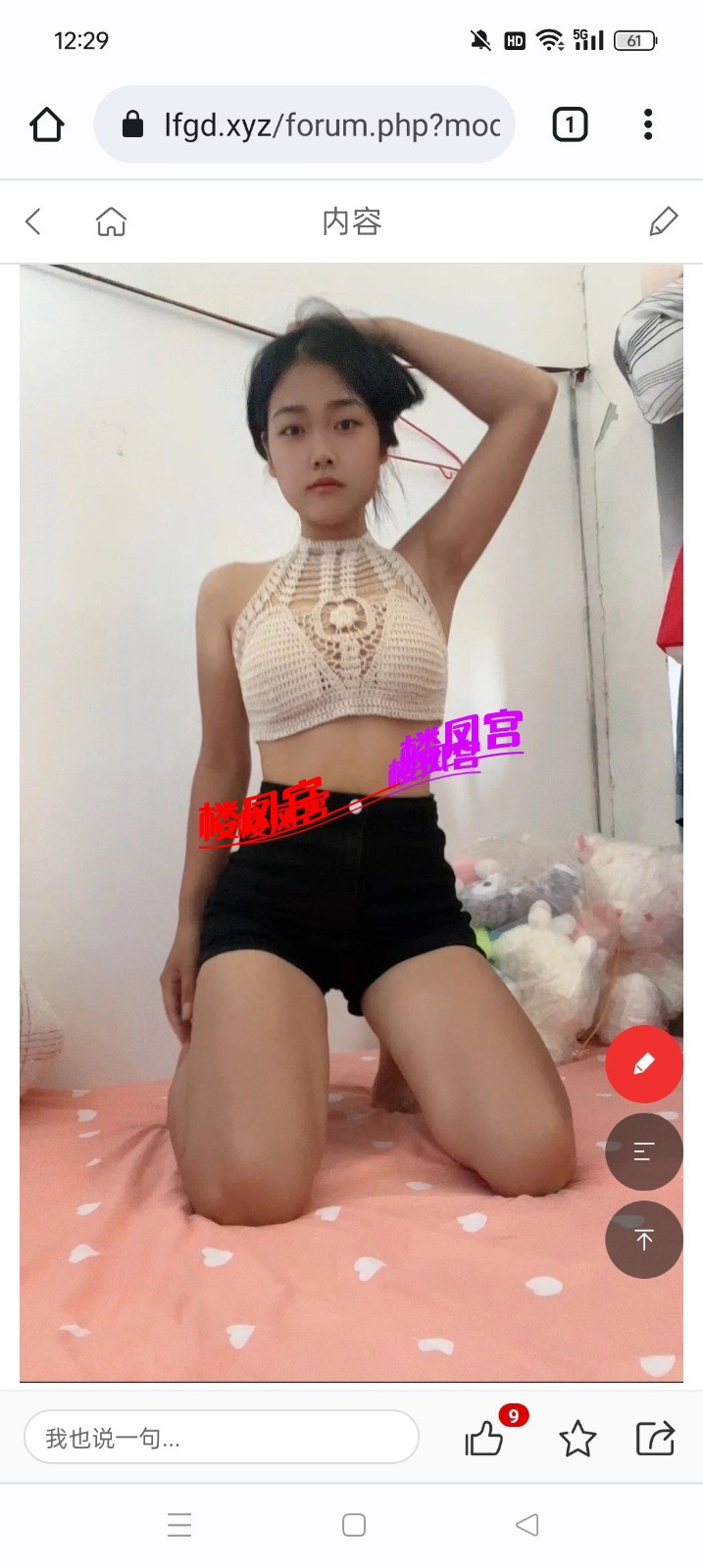The image size is (703, 1568).
Task: Tap the edit pencil in the header
Action: click(x=663, y=221)
